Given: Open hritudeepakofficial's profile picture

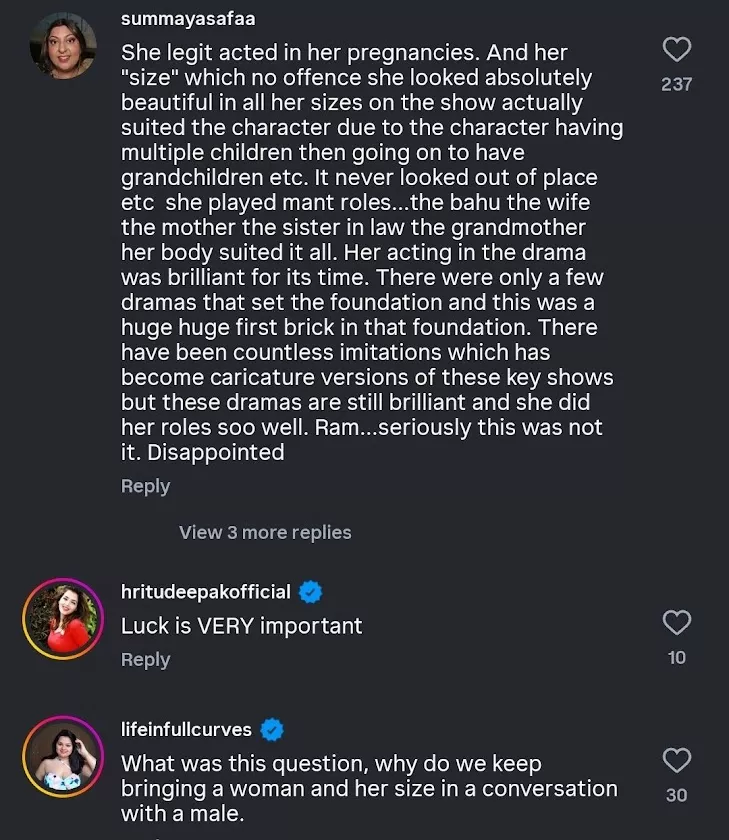Looking at the screenshot, I should (x=63, y=619).
